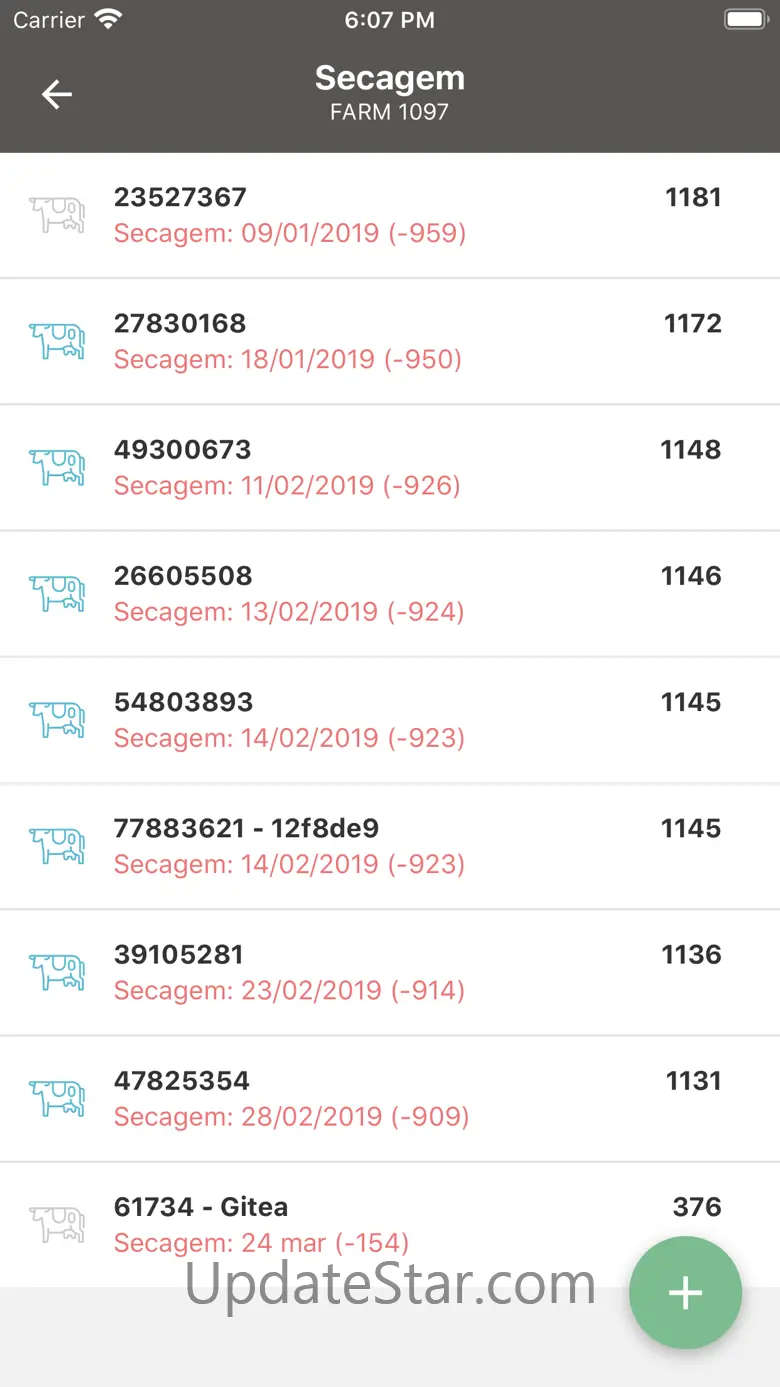Image resolution: width=780 pixels, height=1387 pixels.
Task: Go back using the header arrow
Action: (x=57, y=95)
